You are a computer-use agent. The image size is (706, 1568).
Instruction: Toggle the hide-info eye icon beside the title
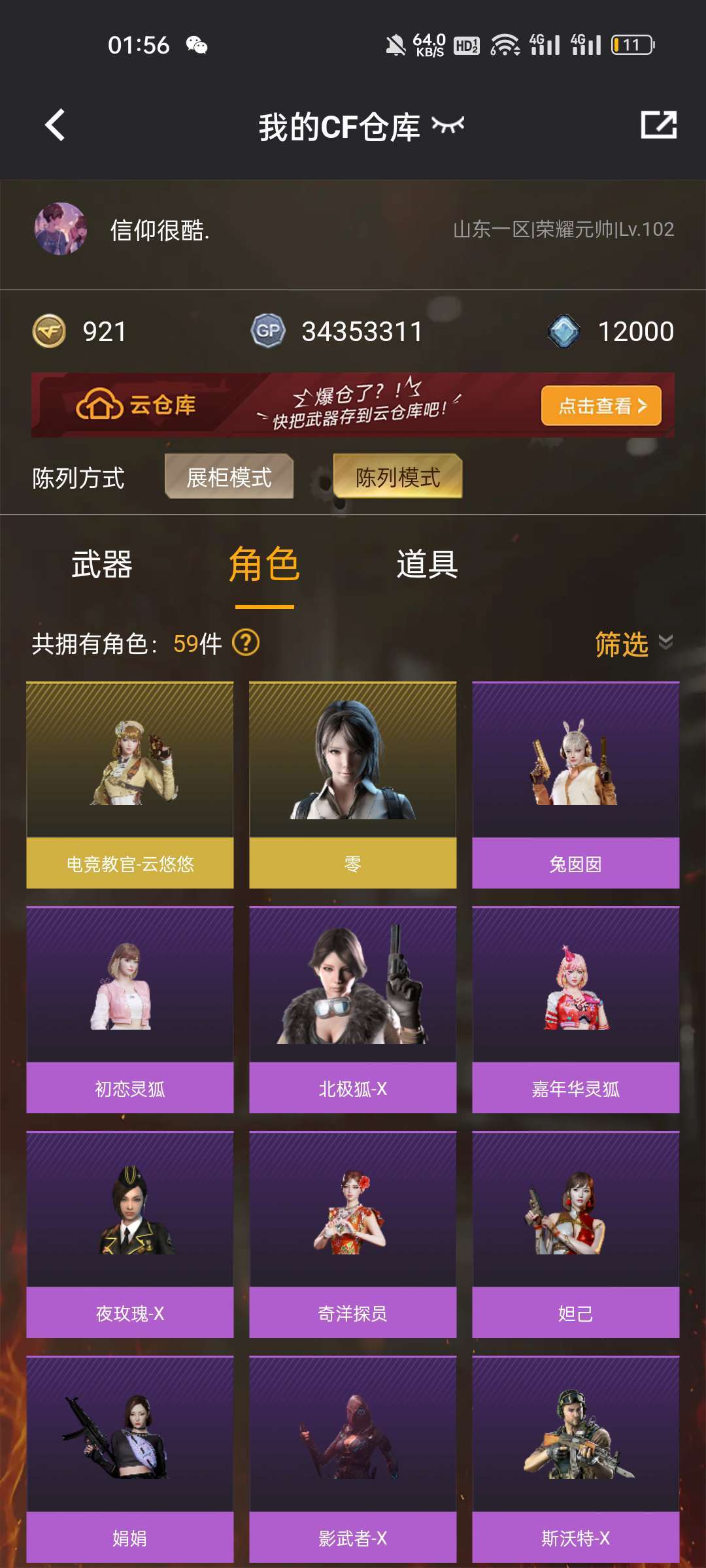pyautogui.click(x=448, y=125)
